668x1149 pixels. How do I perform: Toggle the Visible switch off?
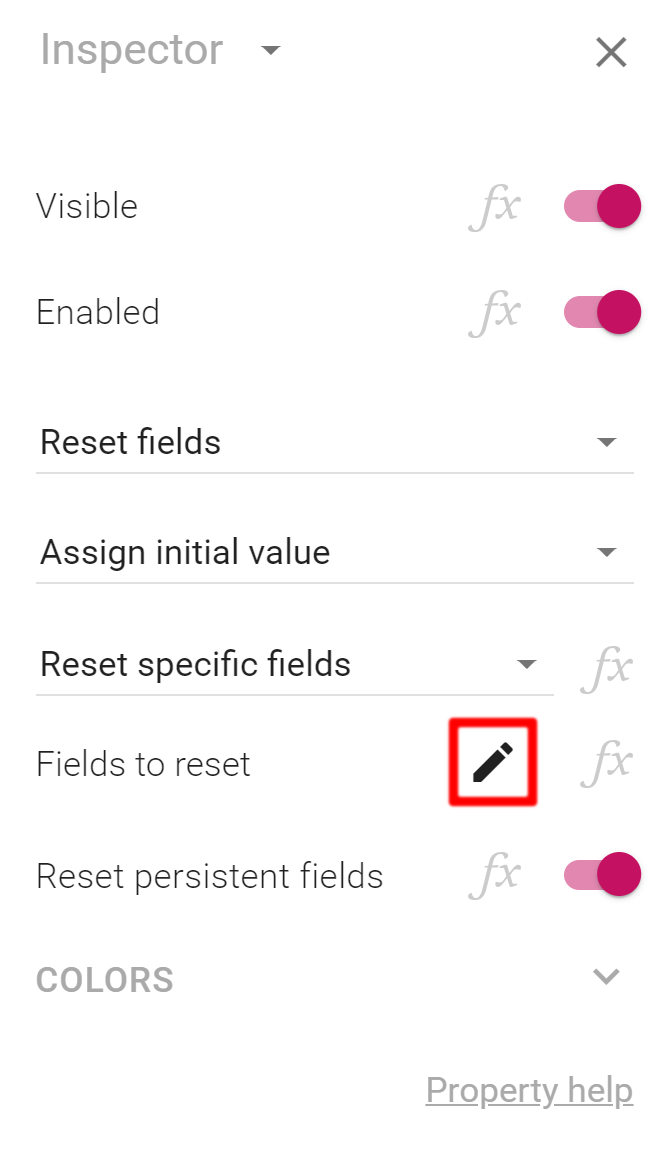602,206
